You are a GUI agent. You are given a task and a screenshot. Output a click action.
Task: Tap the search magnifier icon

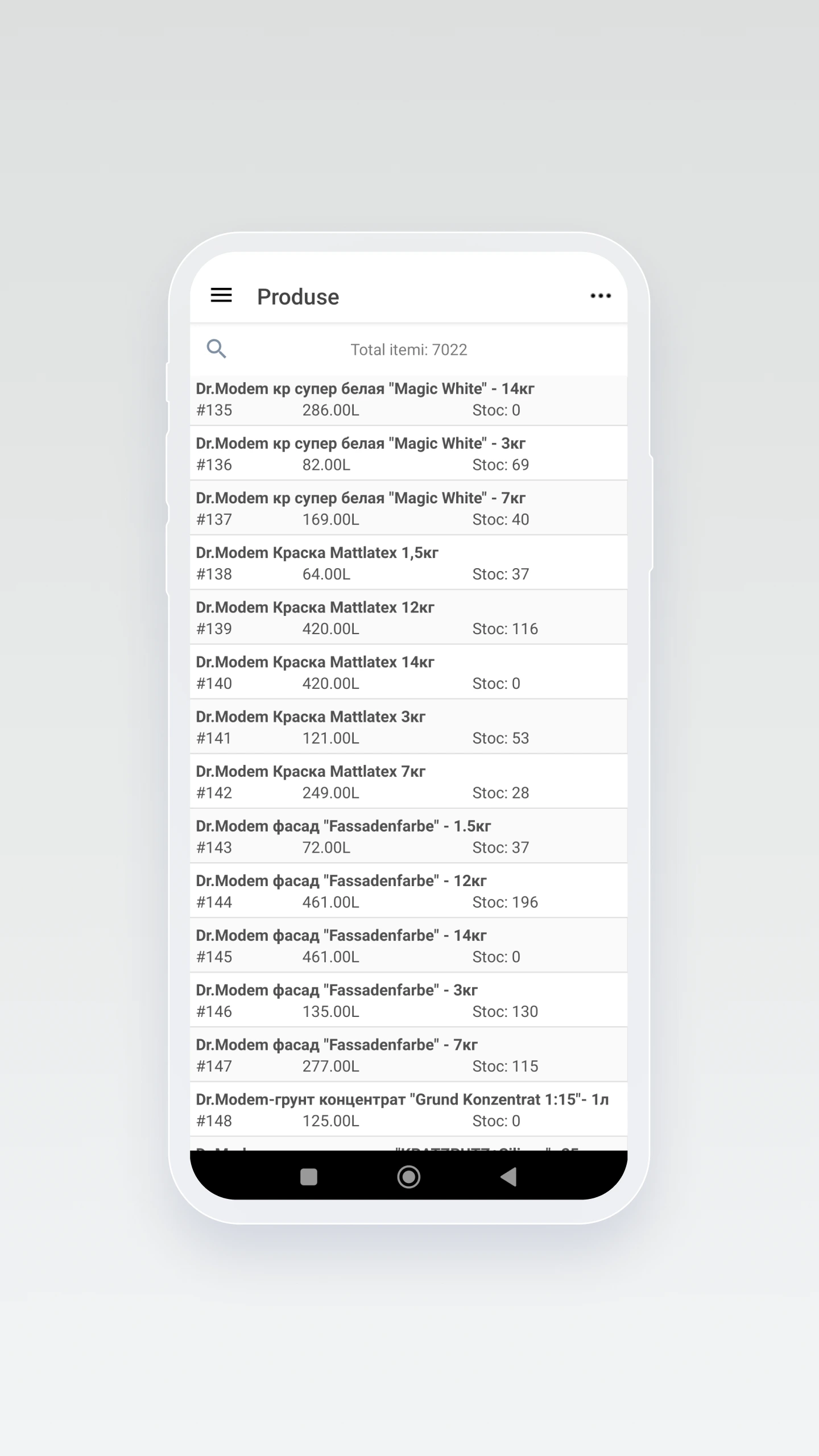click(217, 349)
